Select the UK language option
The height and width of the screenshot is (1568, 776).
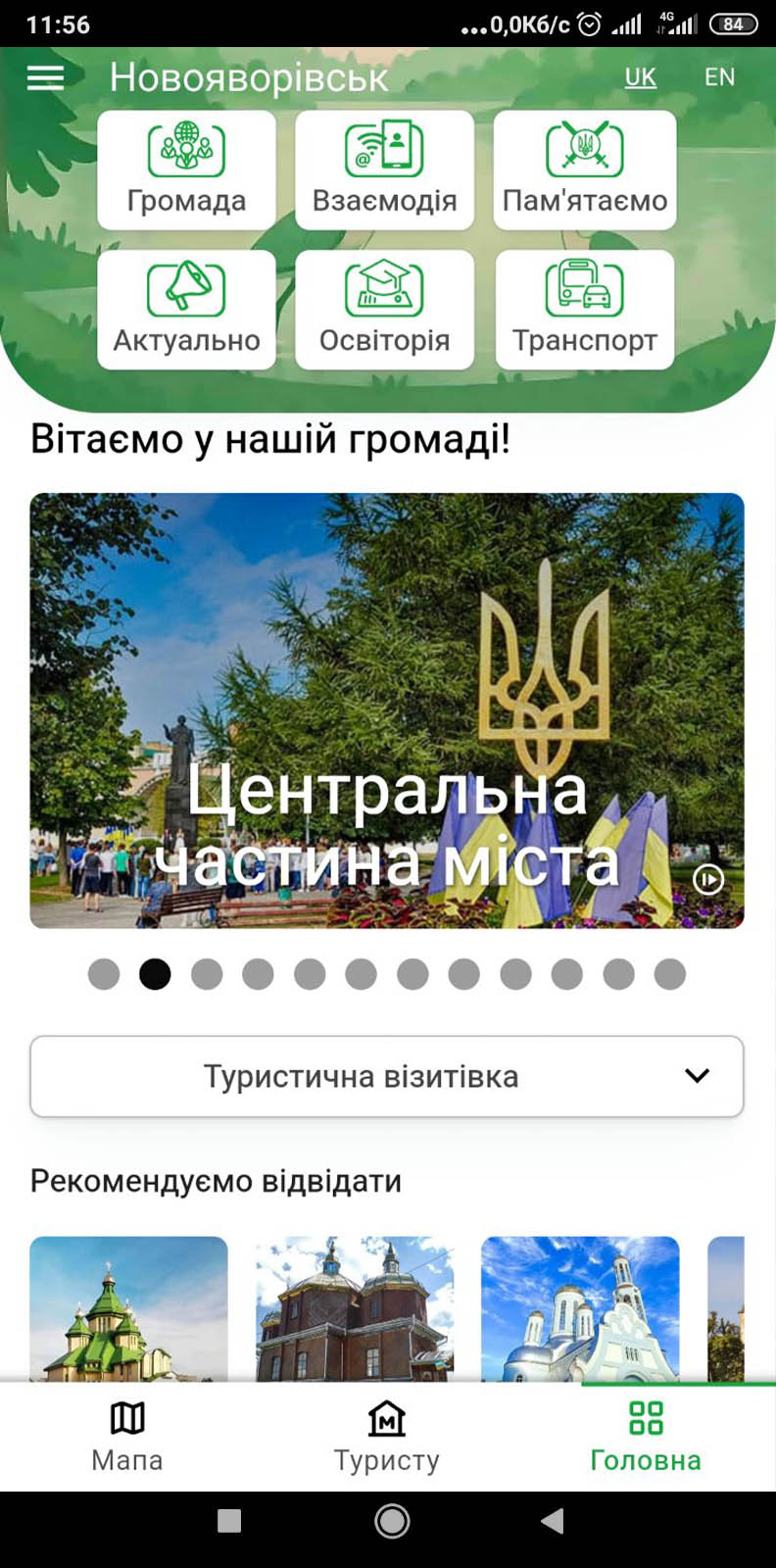[x=640, y=77]
